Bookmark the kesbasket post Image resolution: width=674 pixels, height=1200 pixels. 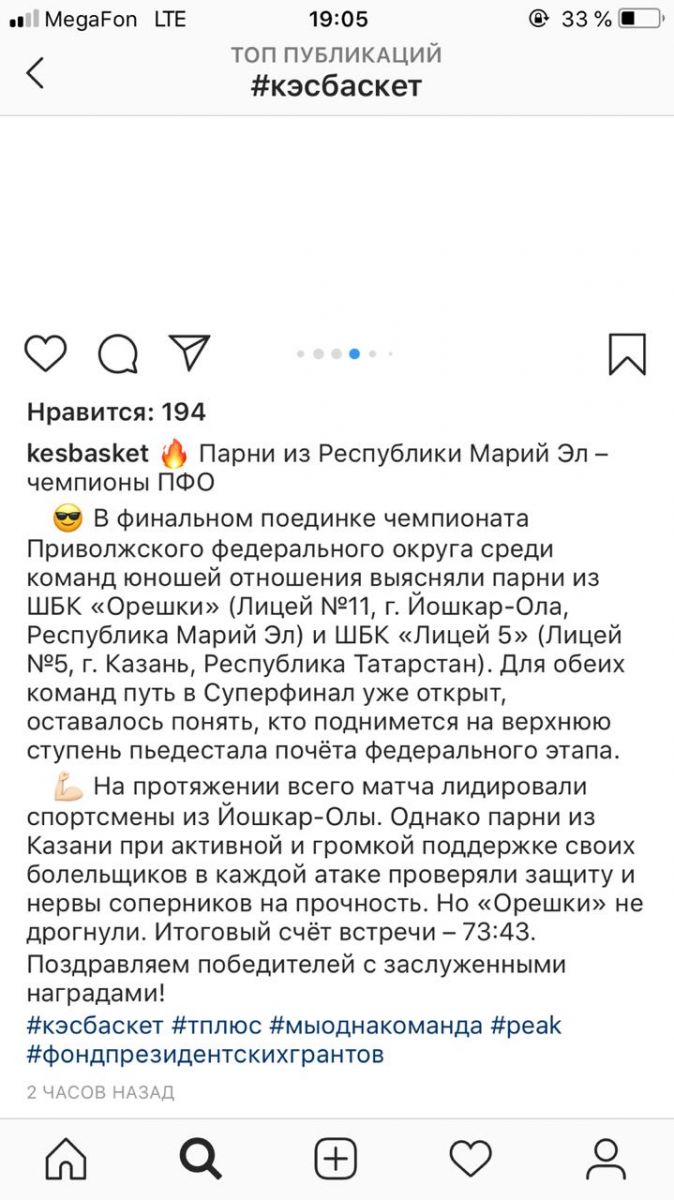[x=627, y=354]
